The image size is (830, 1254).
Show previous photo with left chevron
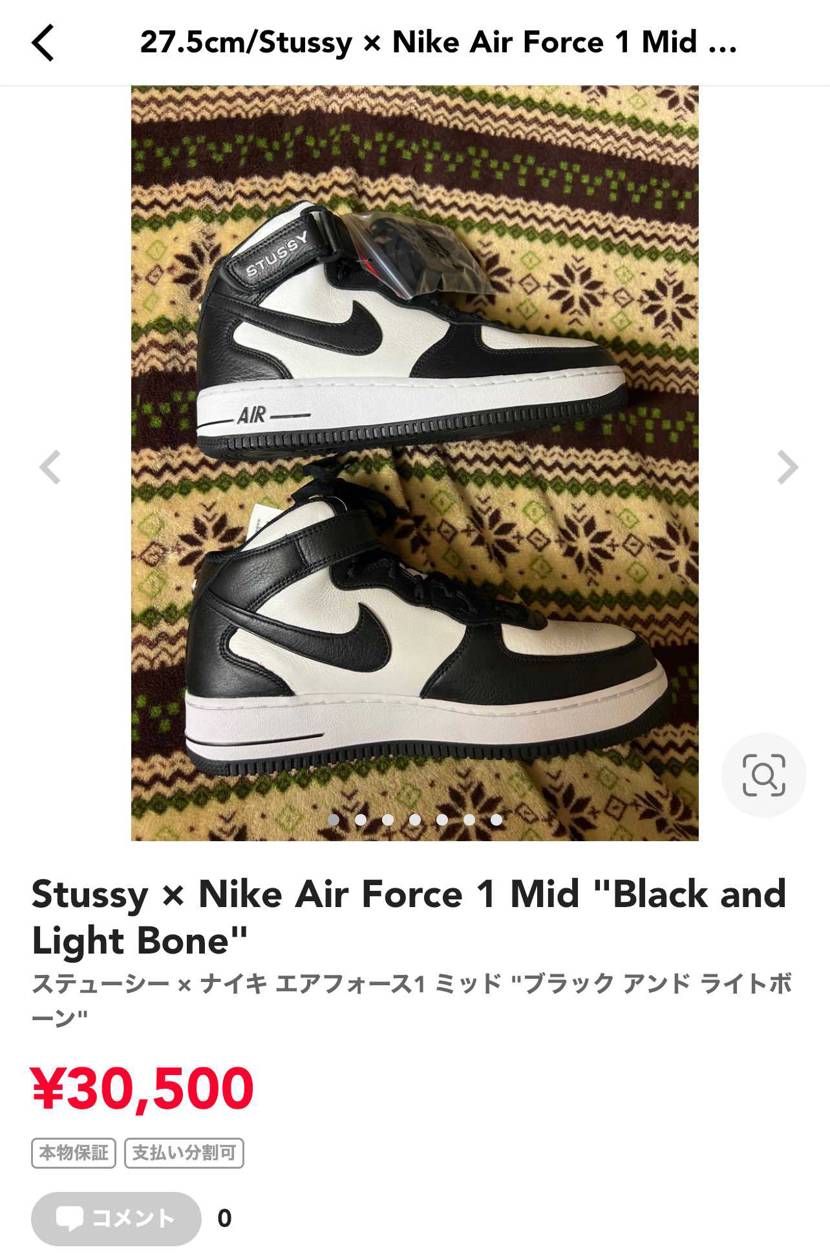coord(50,467)
